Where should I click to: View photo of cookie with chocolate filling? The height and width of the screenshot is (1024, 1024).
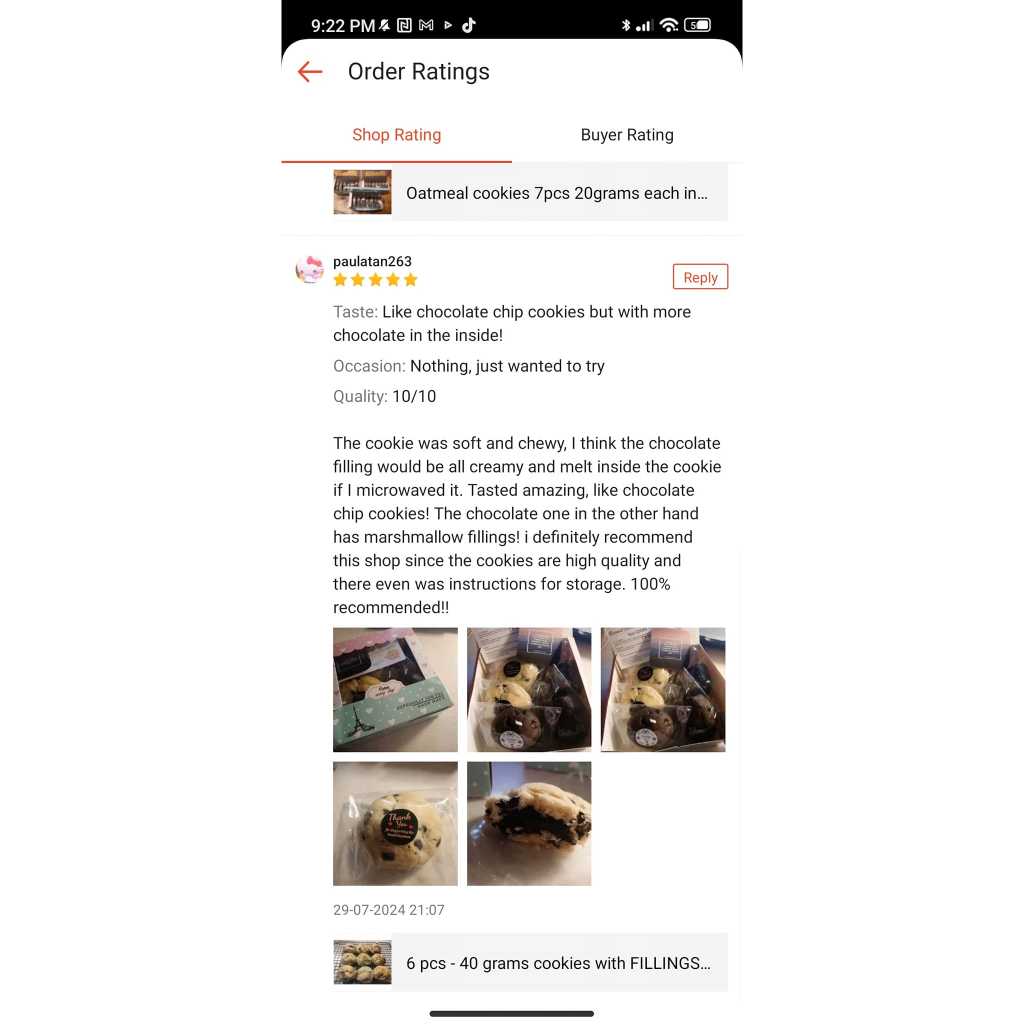(529, 823)
